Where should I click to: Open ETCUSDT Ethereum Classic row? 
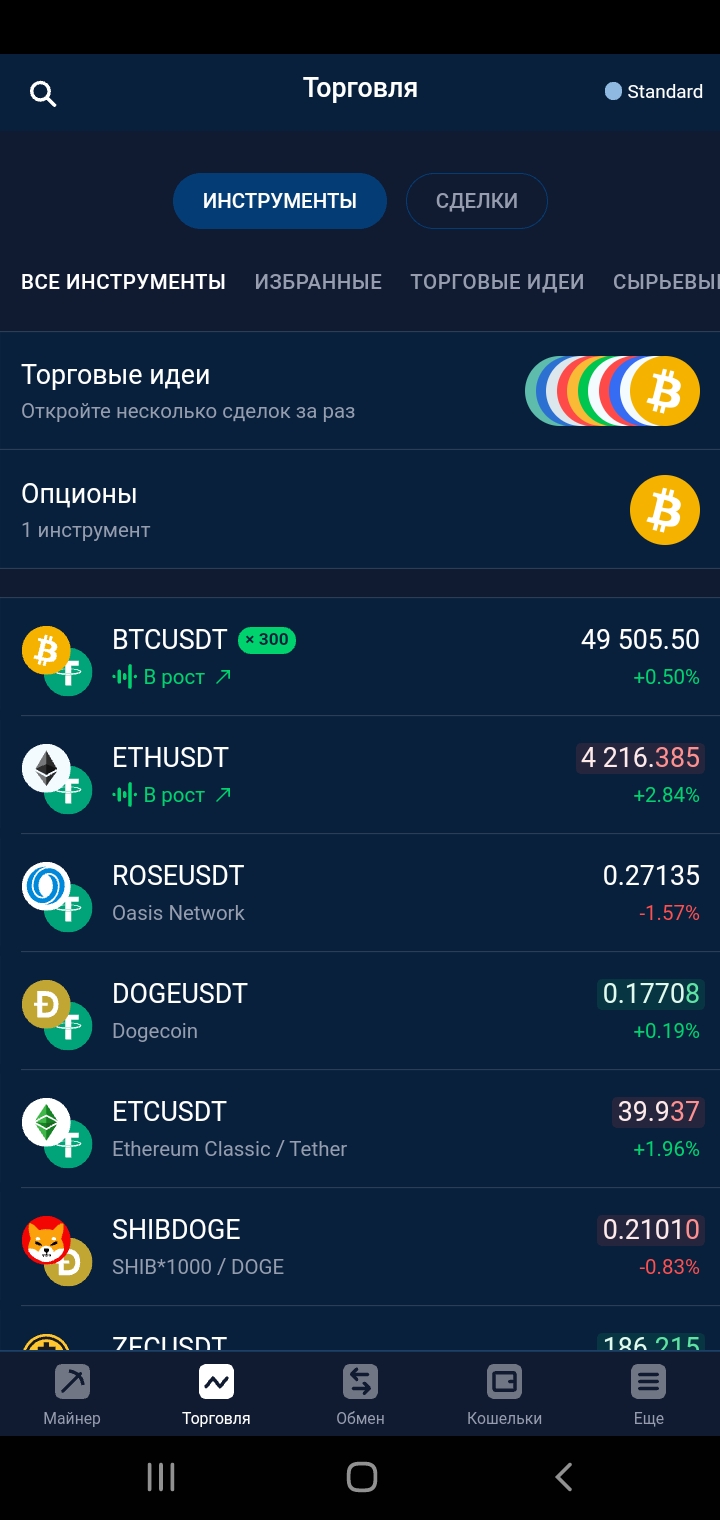point(360,1129)
